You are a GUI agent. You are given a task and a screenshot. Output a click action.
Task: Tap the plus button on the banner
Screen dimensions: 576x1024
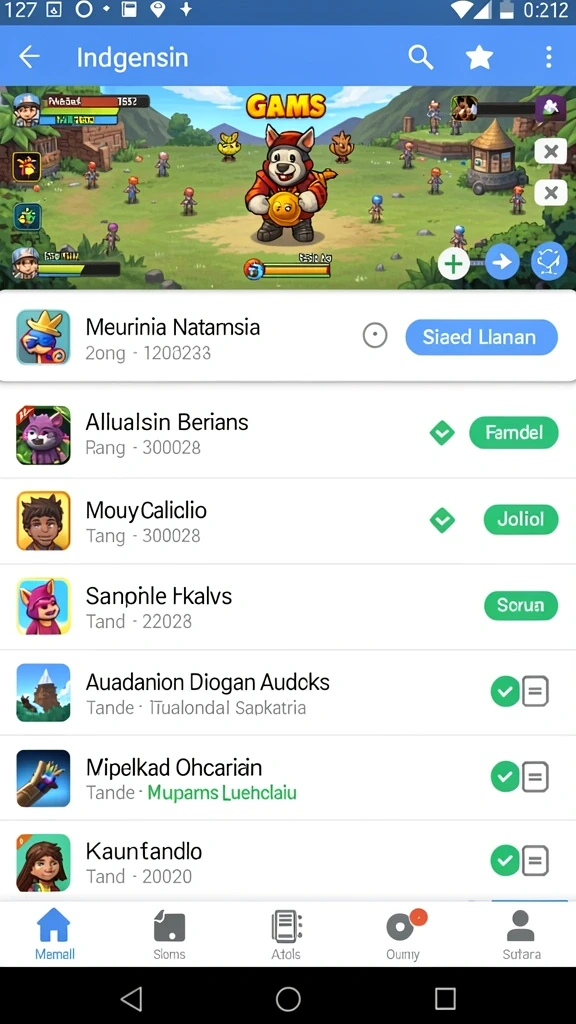pyautogui.click(x=453, y=264)
